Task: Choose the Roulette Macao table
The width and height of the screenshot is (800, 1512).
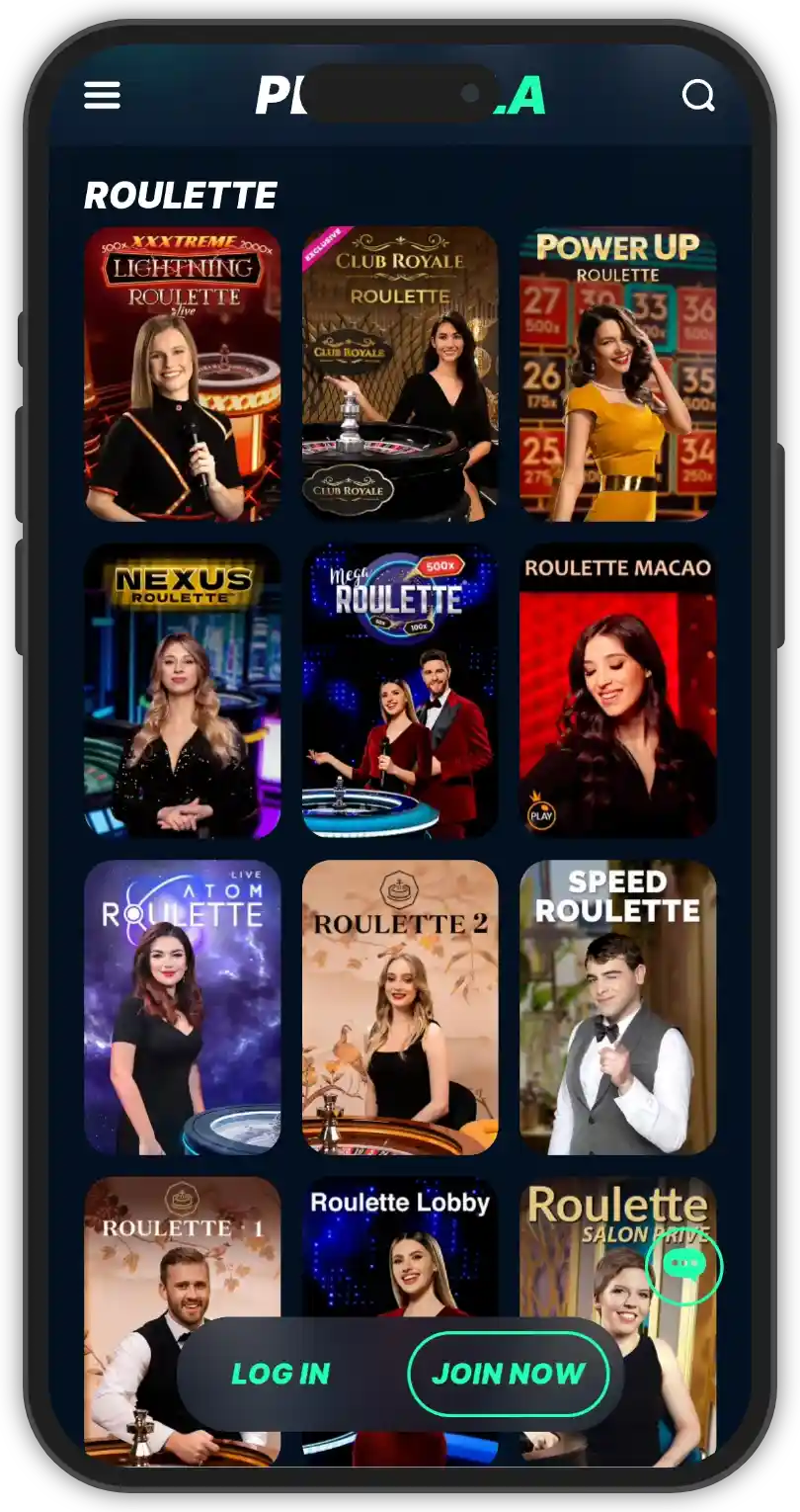Action: [617, 691]
